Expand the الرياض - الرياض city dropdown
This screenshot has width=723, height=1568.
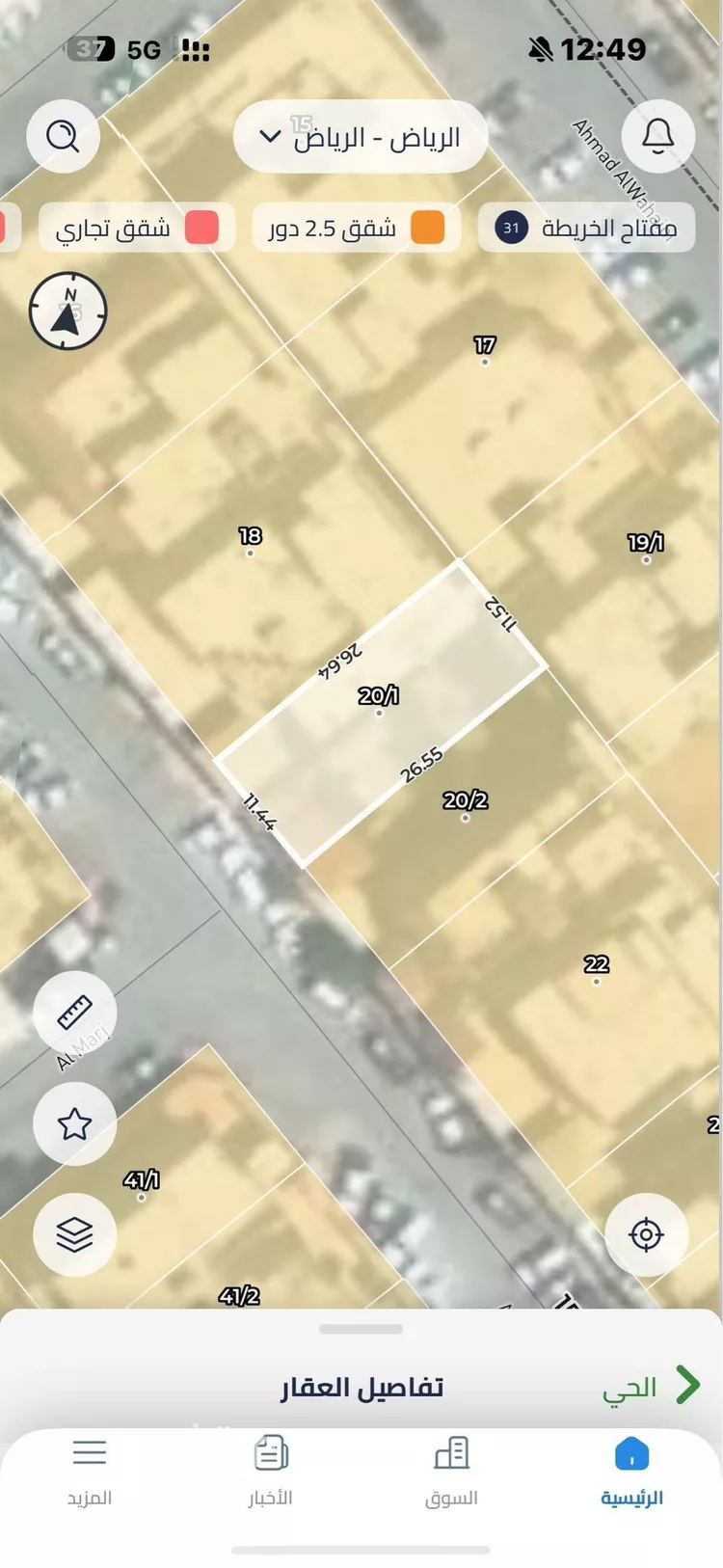[361, 137]
